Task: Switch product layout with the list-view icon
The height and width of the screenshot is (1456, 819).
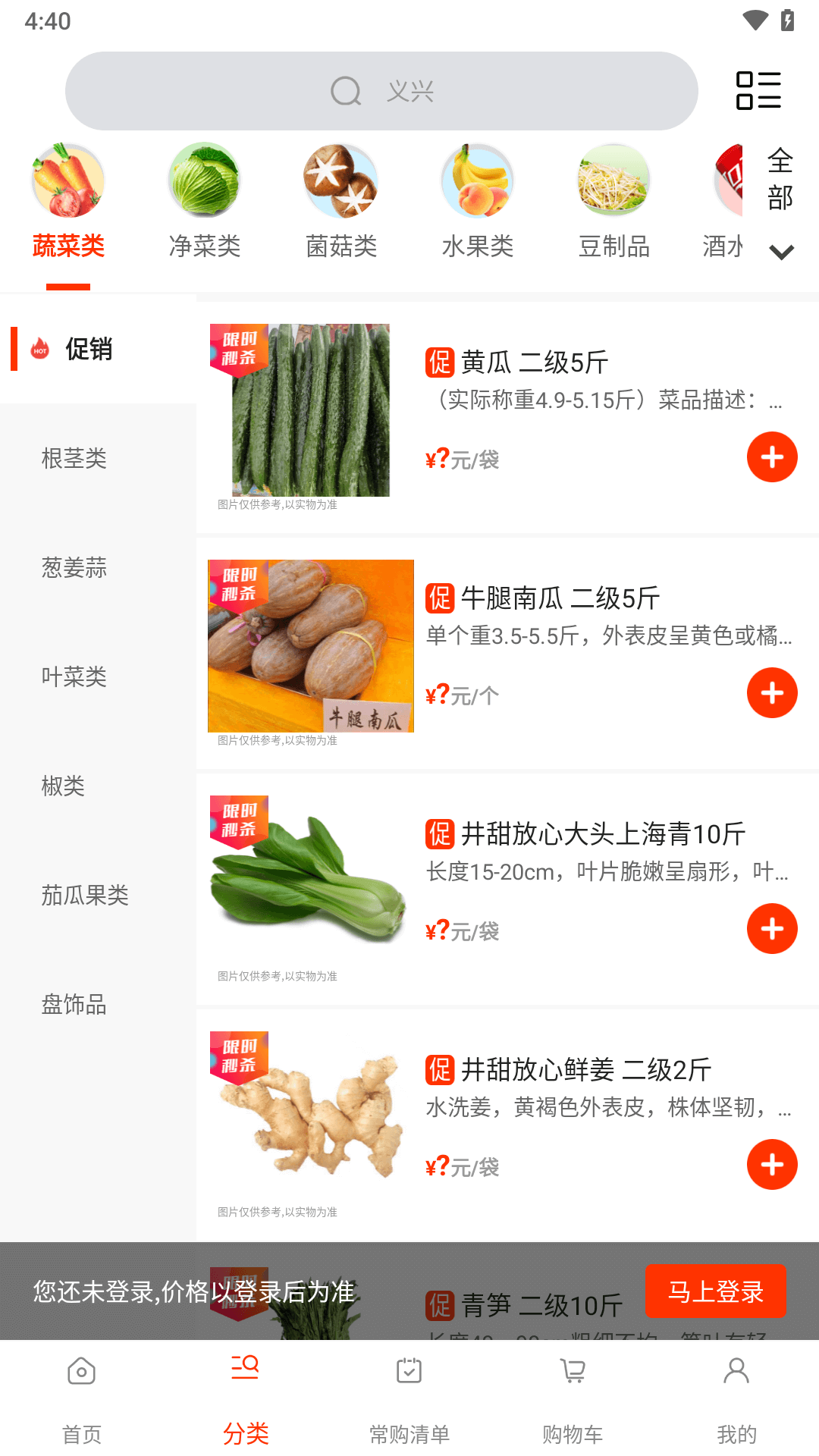Action: pos(758,91)
